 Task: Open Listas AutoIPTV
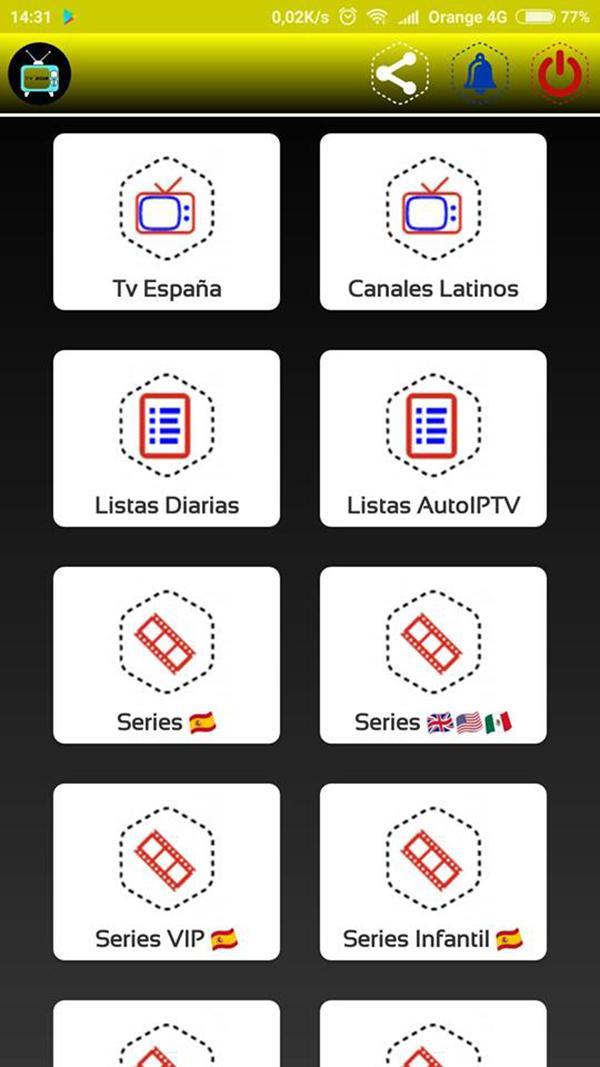coord(433,438)
